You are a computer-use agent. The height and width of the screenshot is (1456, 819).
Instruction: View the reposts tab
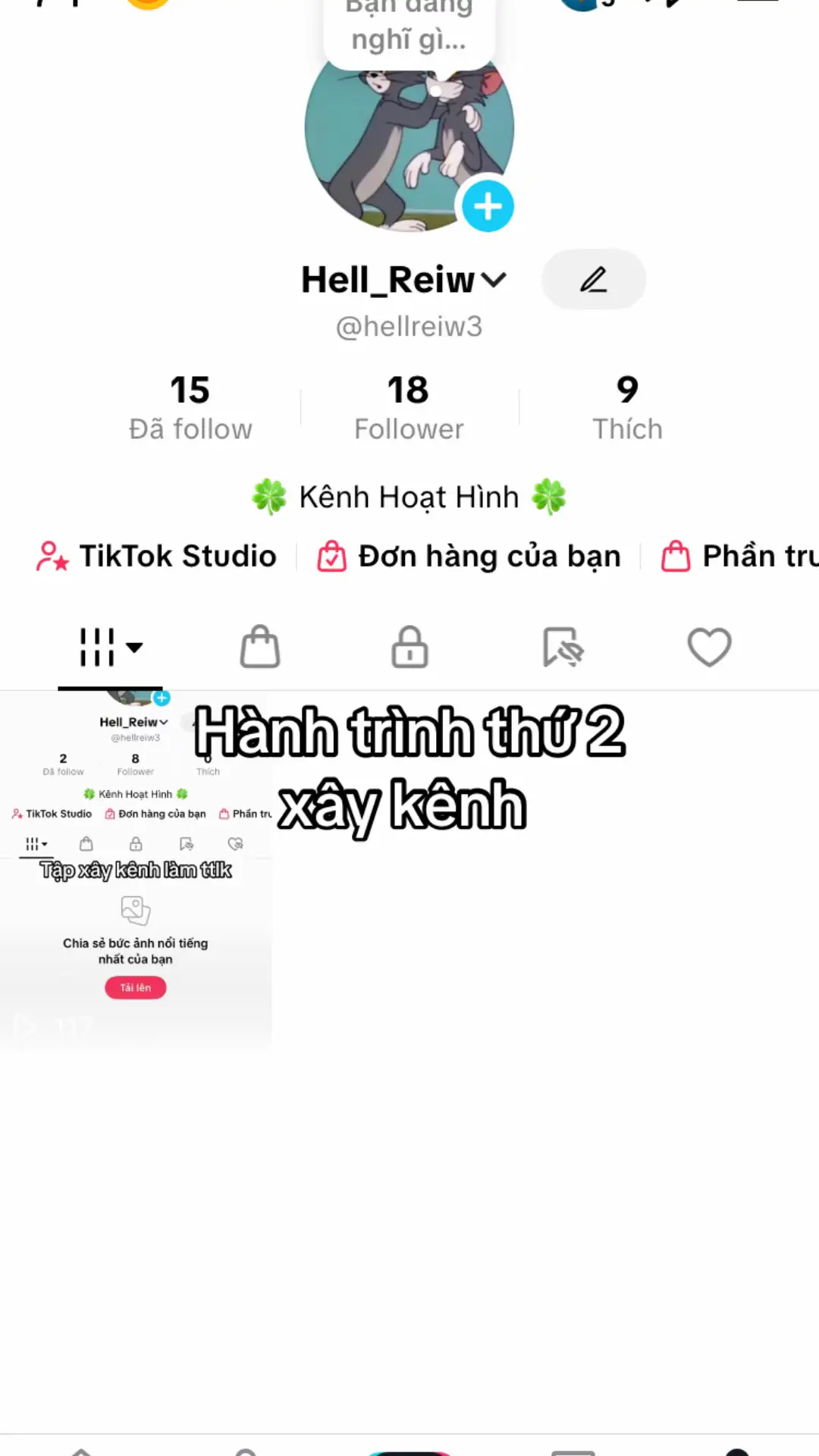coord(560,647)
